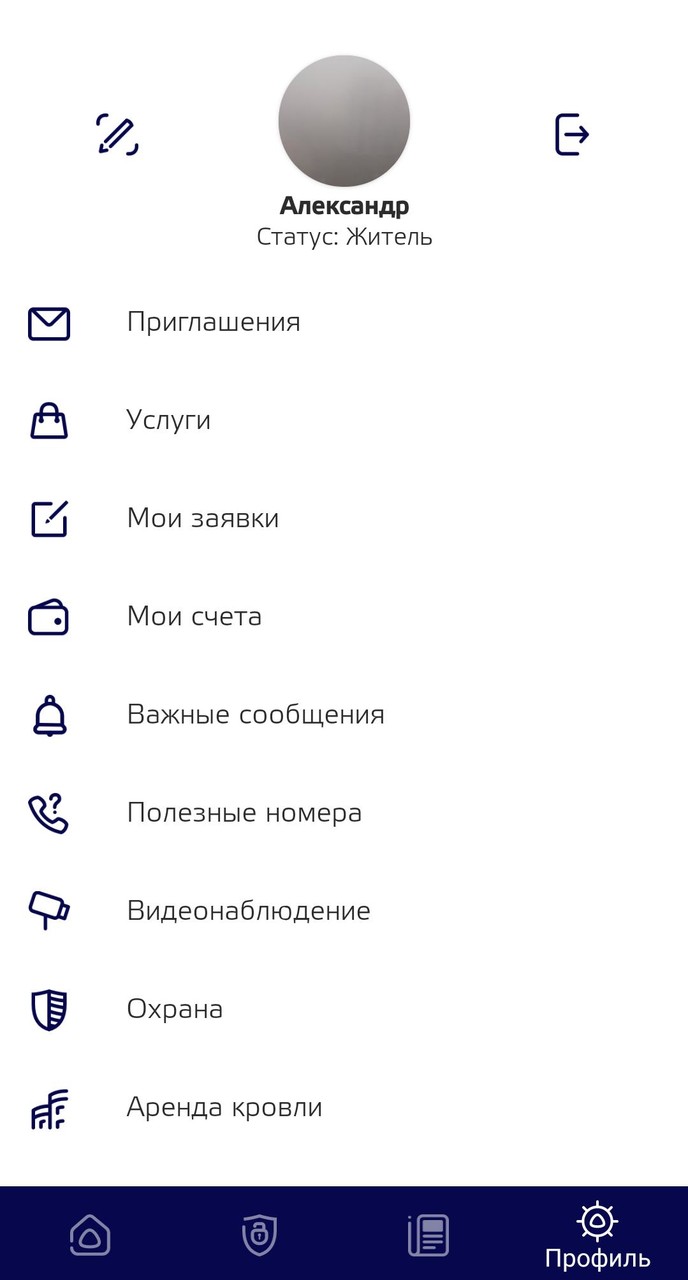Tap the profile avatar photo

[344, 120]
